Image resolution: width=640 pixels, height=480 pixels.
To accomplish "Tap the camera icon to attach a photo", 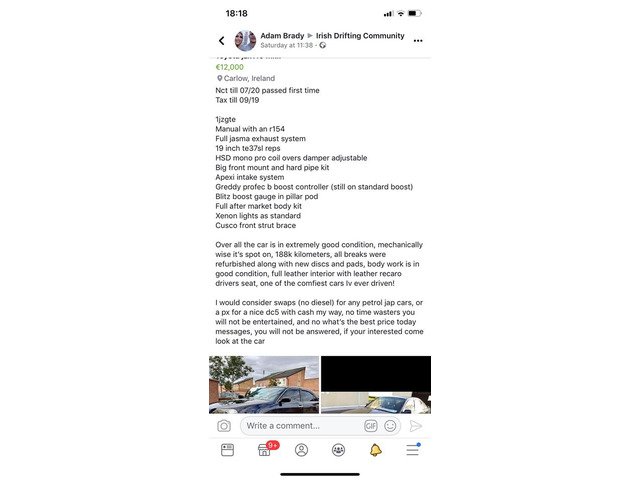I will coord(224,426).
